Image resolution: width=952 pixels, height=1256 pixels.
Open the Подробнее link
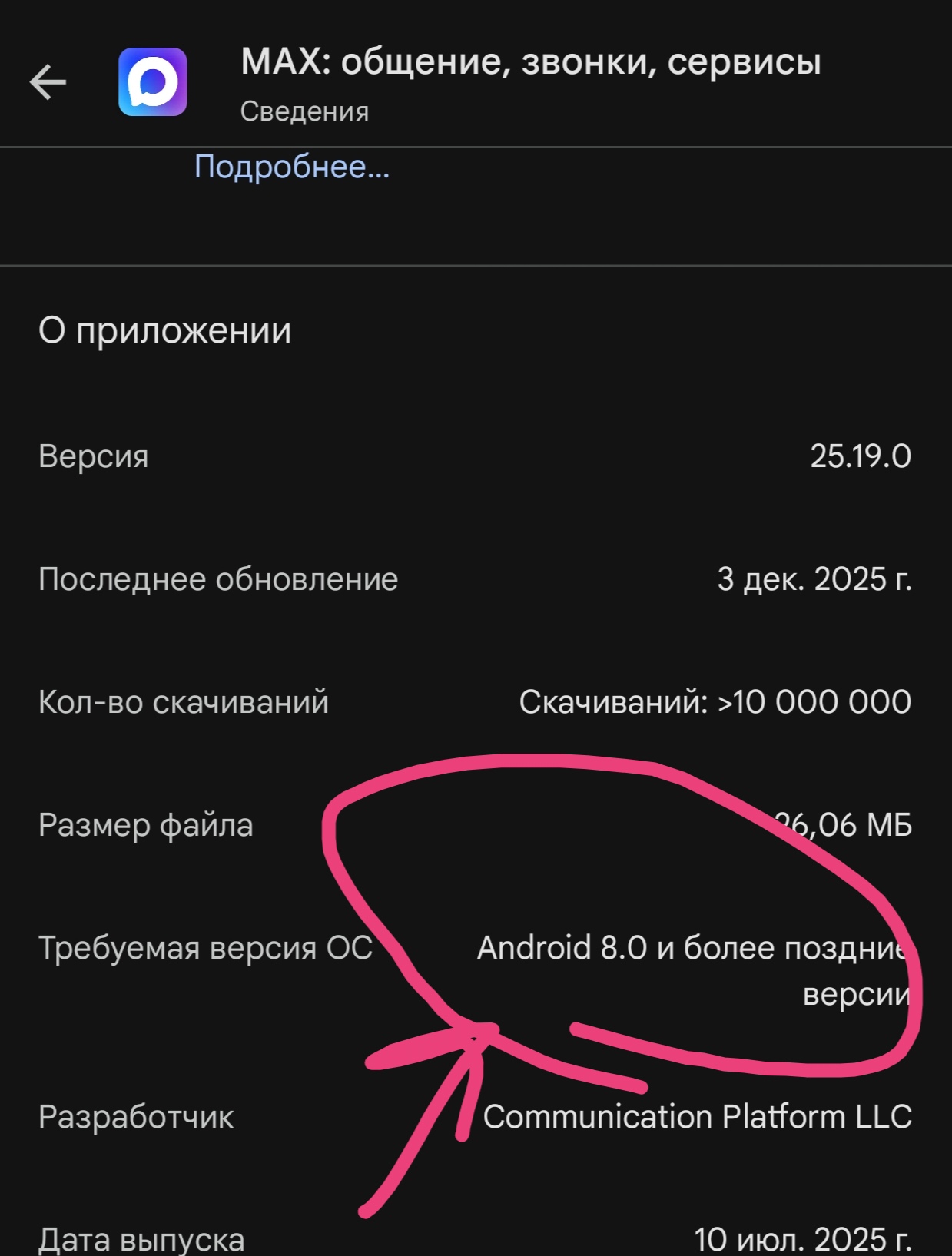(291, 167)
